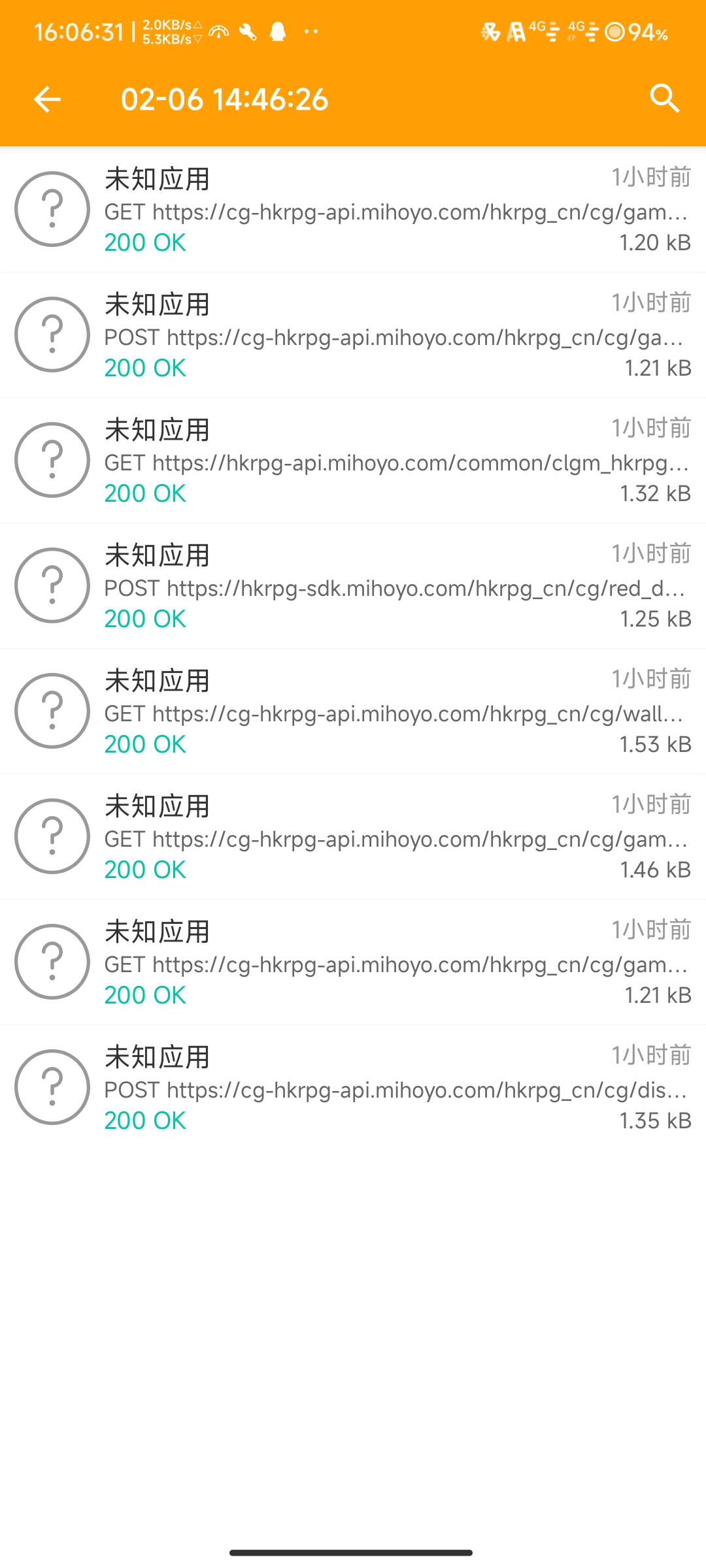
Task: Open search in the capture list
Action: click(x=664, y=99)
